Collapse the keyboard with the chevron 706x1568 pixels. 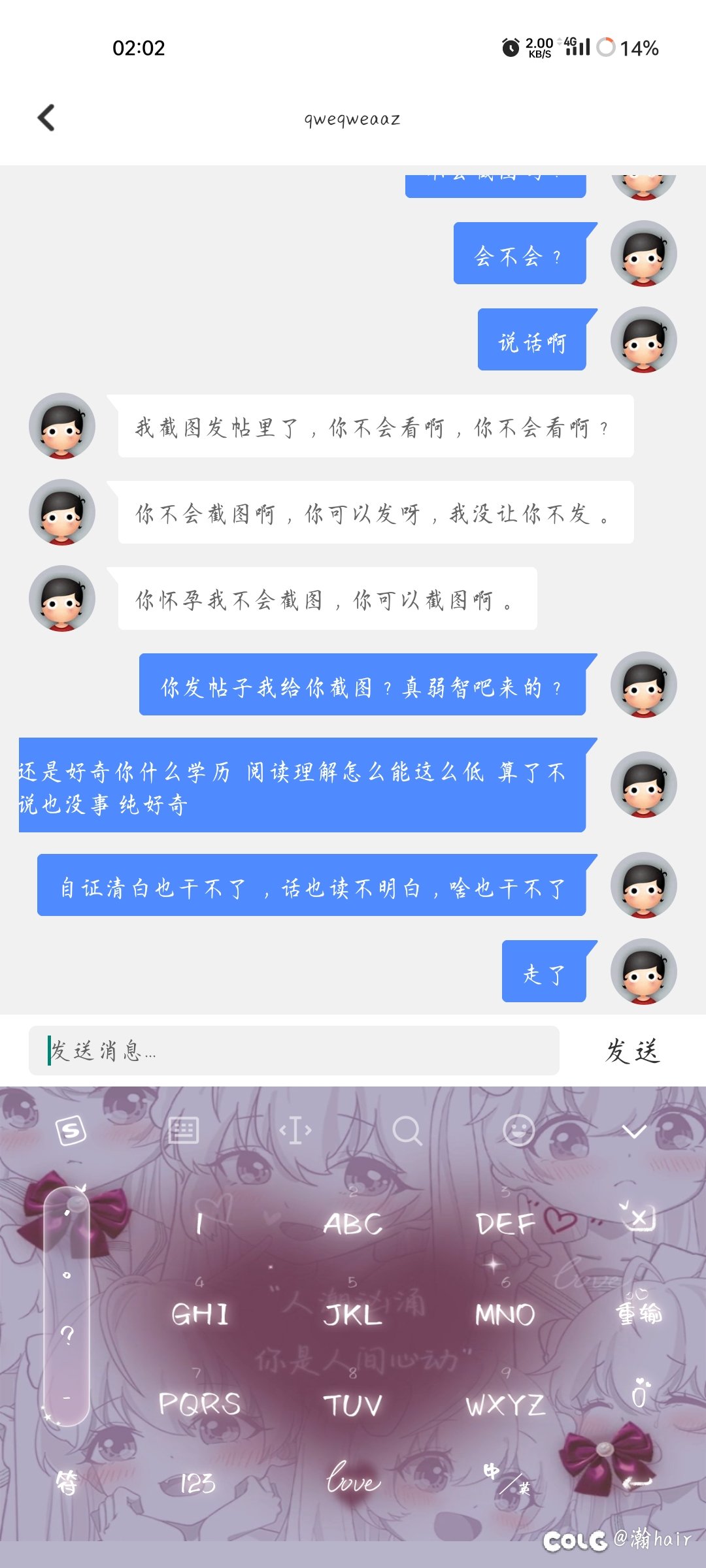click(633, 1130)
